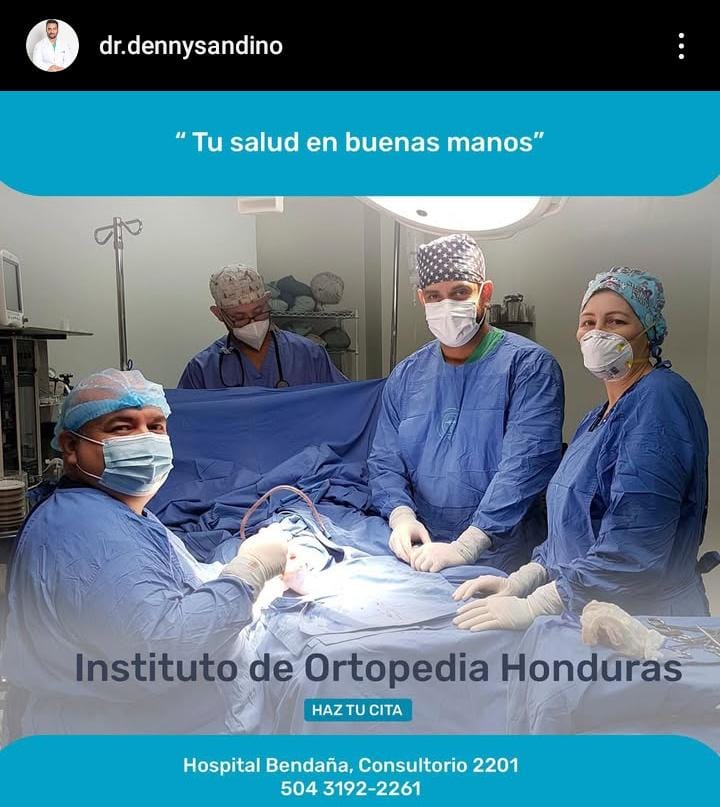Open the Instituto de Ortopedia post image
The image size is (720, 807).
(360, 450)
